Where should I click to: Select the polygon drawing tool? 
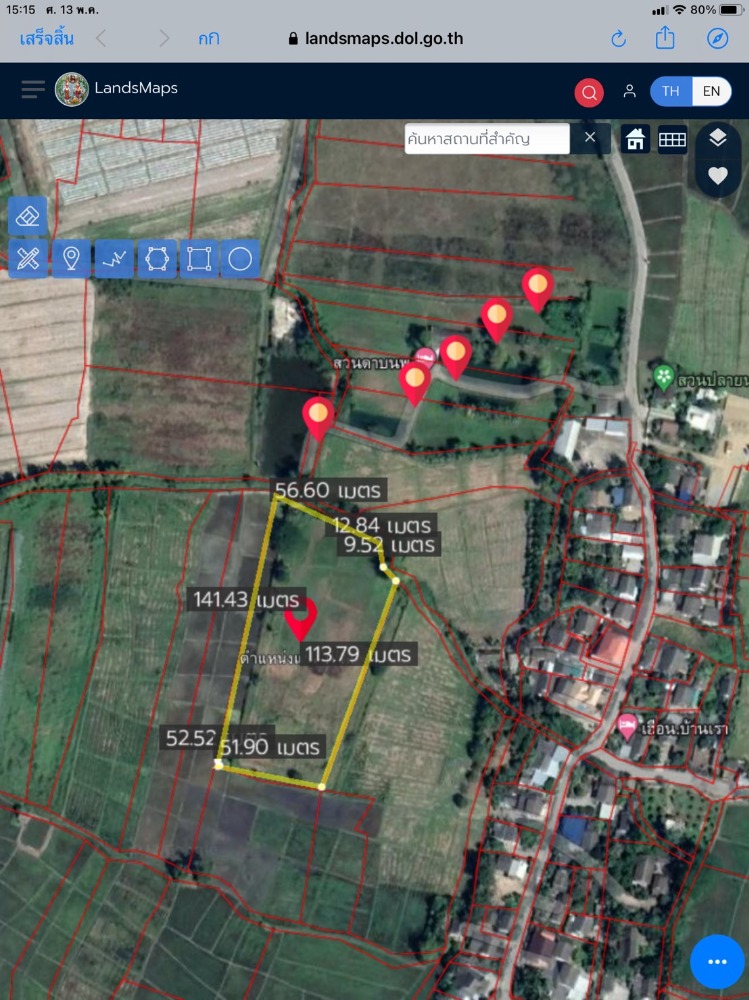[156, 259]
